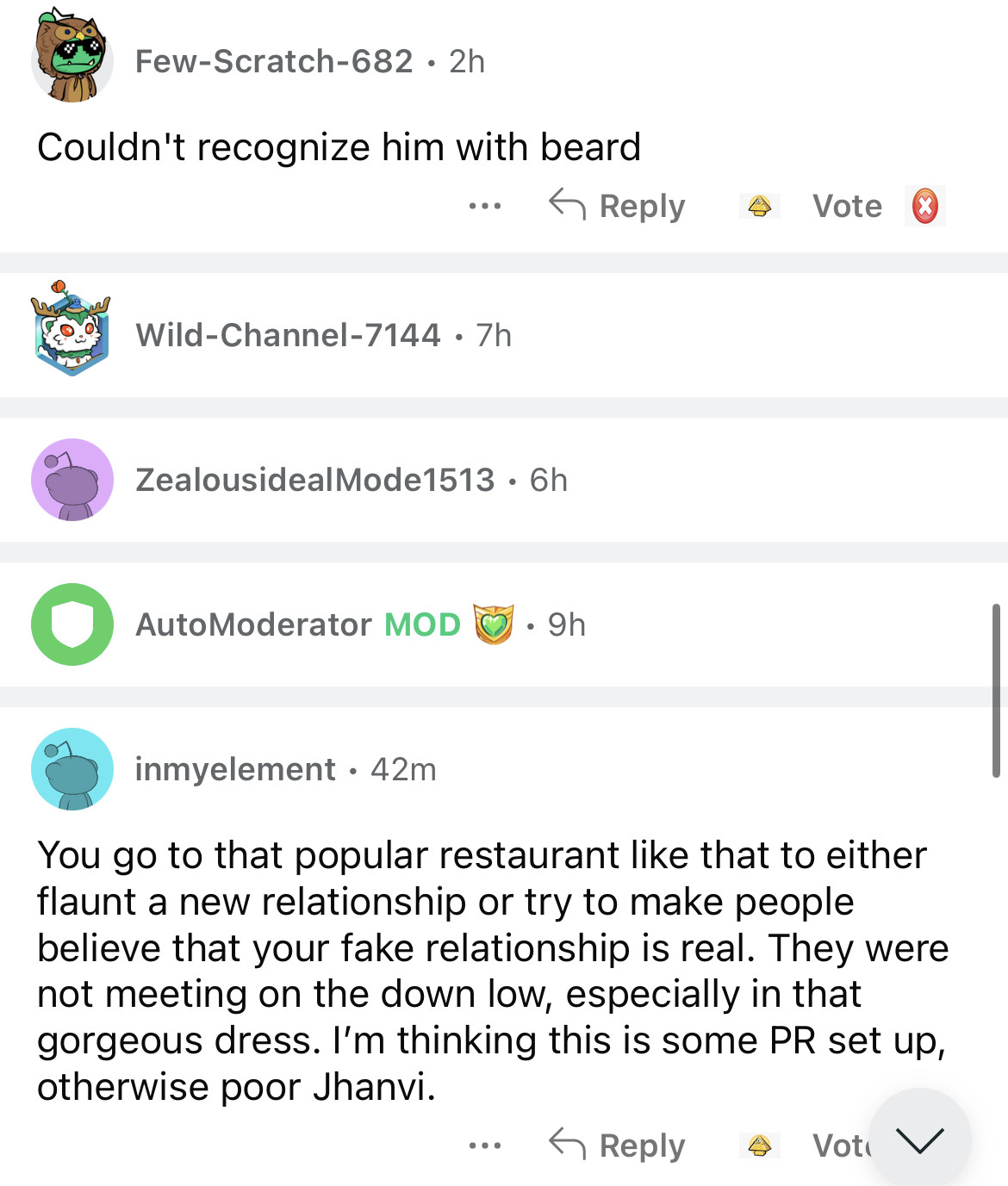Open more options on Few-Scratch-682's comment
Screen dimensions: 1008x1186
pyautogui.click(x=485, y=207)
